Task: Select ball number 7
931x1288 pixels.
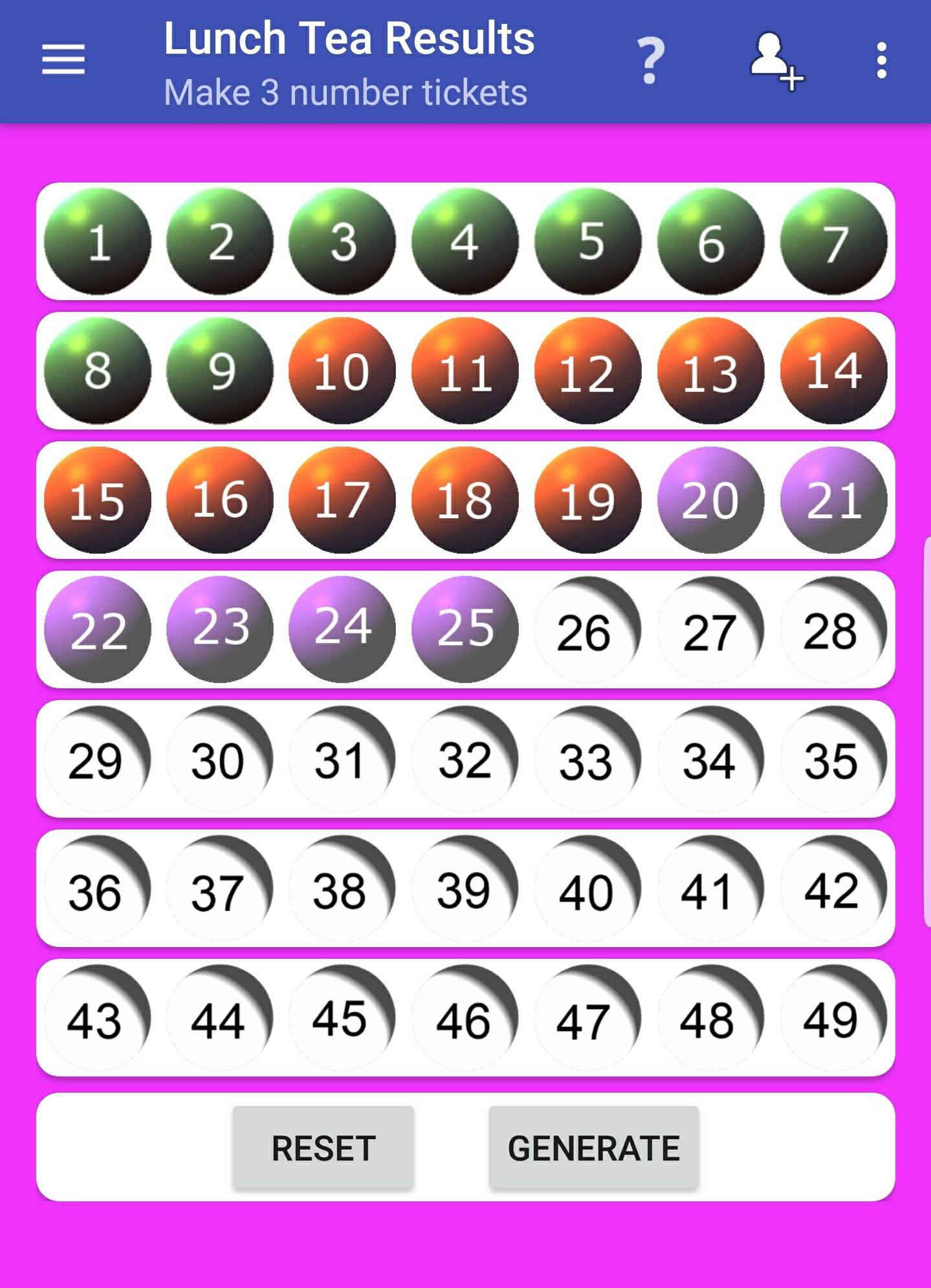Action: (x=834, y=241)
